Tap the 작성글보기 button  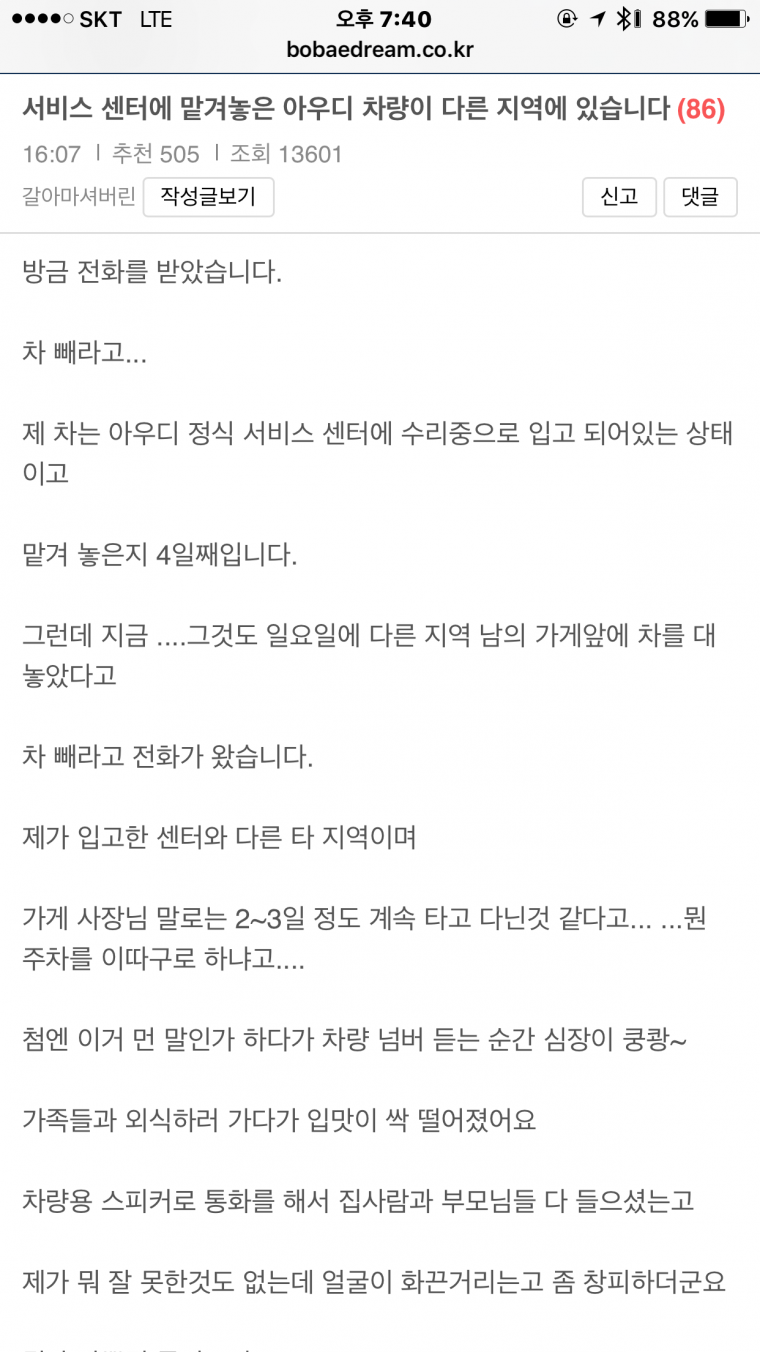pyautogui.click(x=208, y=197)
